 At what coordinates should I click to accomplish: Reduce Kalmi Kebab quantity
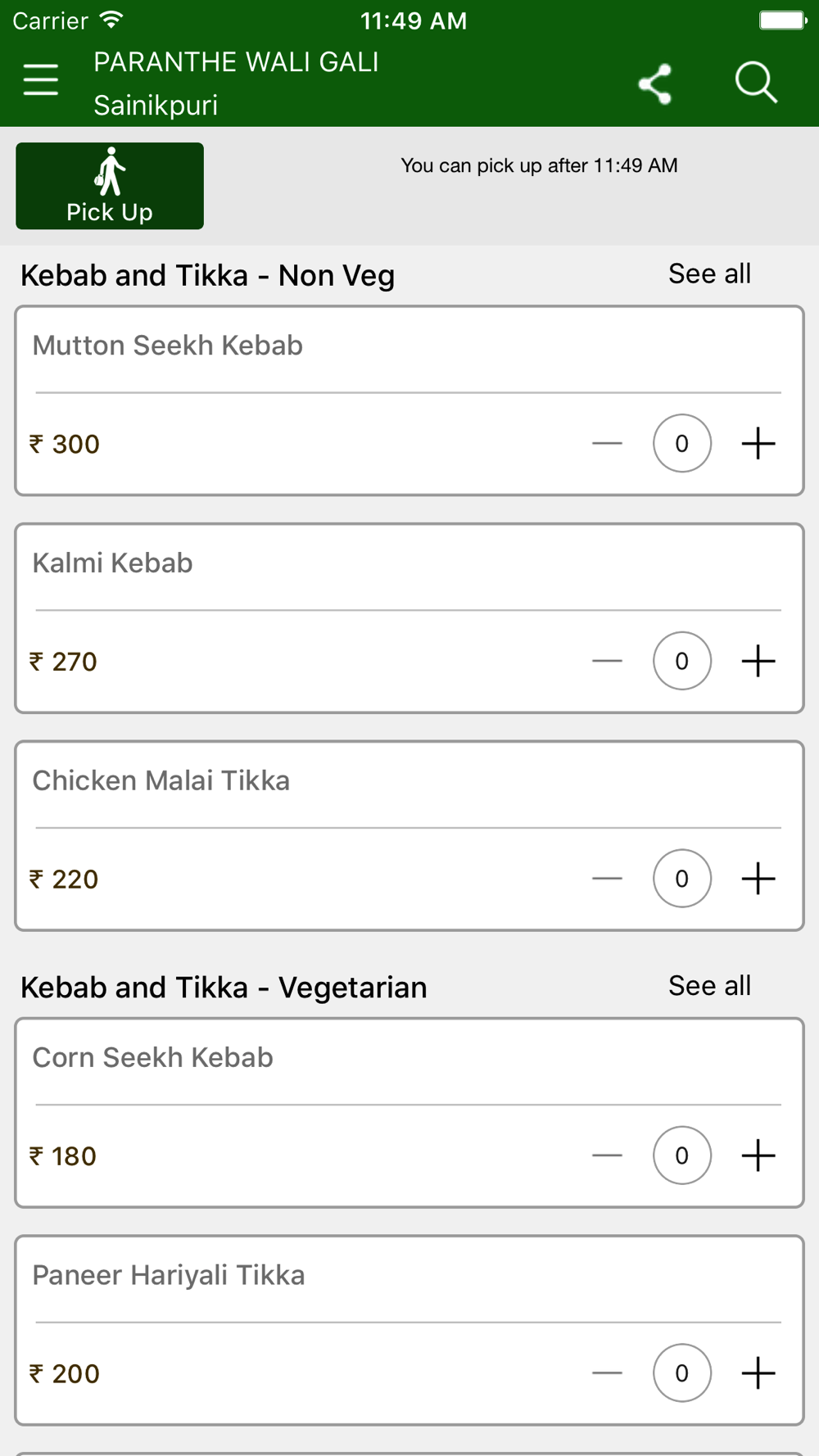(x=607, y=661)
